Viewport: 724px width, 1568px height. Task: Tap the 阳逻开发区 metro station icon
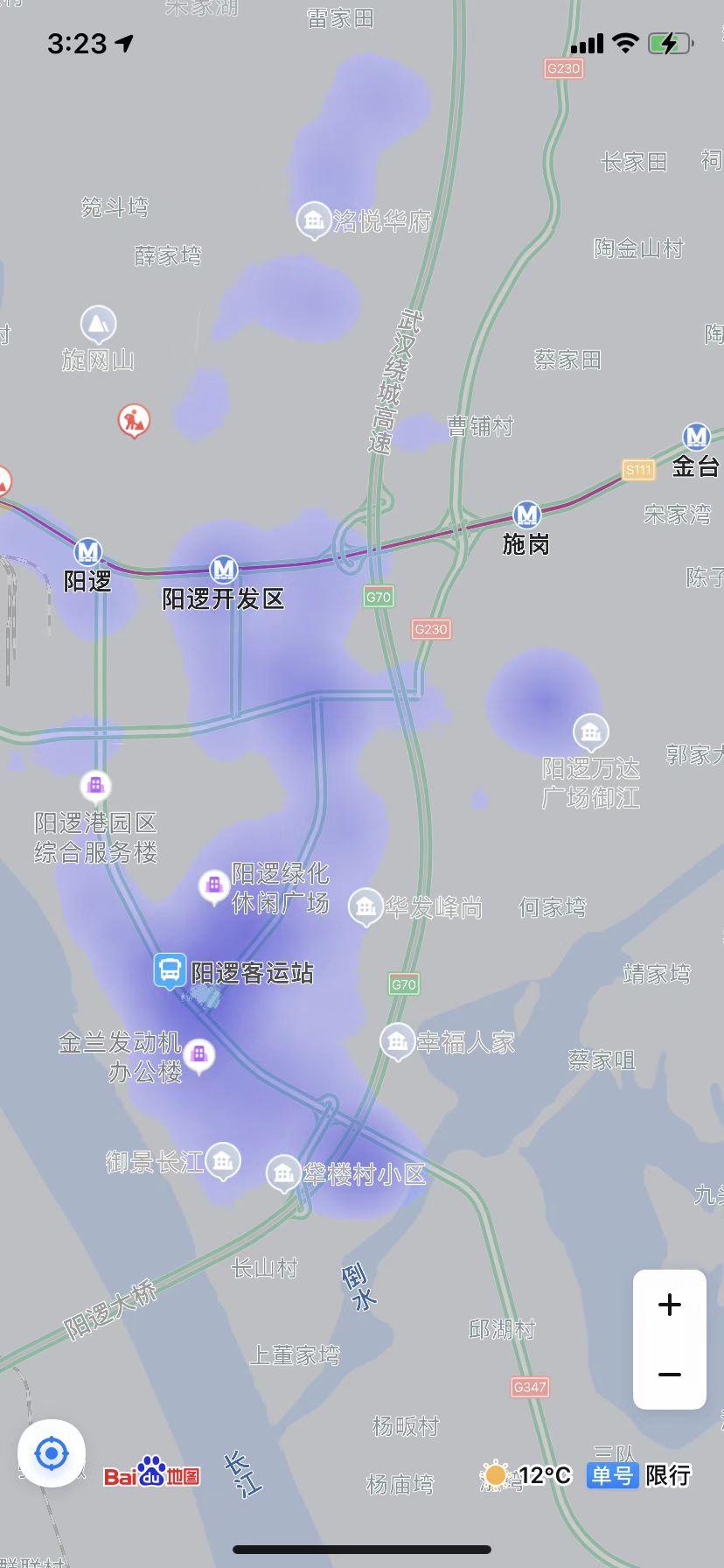pos(224,569)
